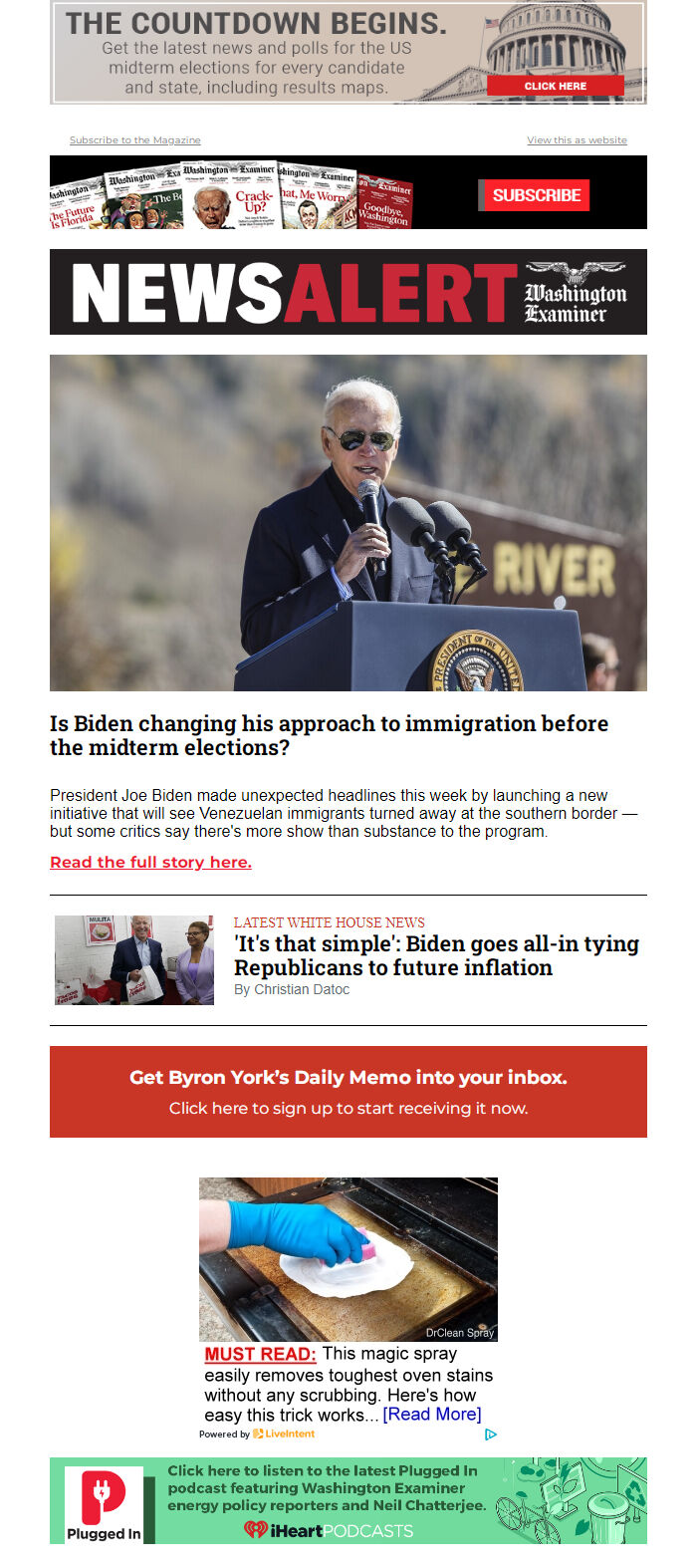Open the Biden inflation article headline
This screenshot has width=697, height=1568.
436,955
